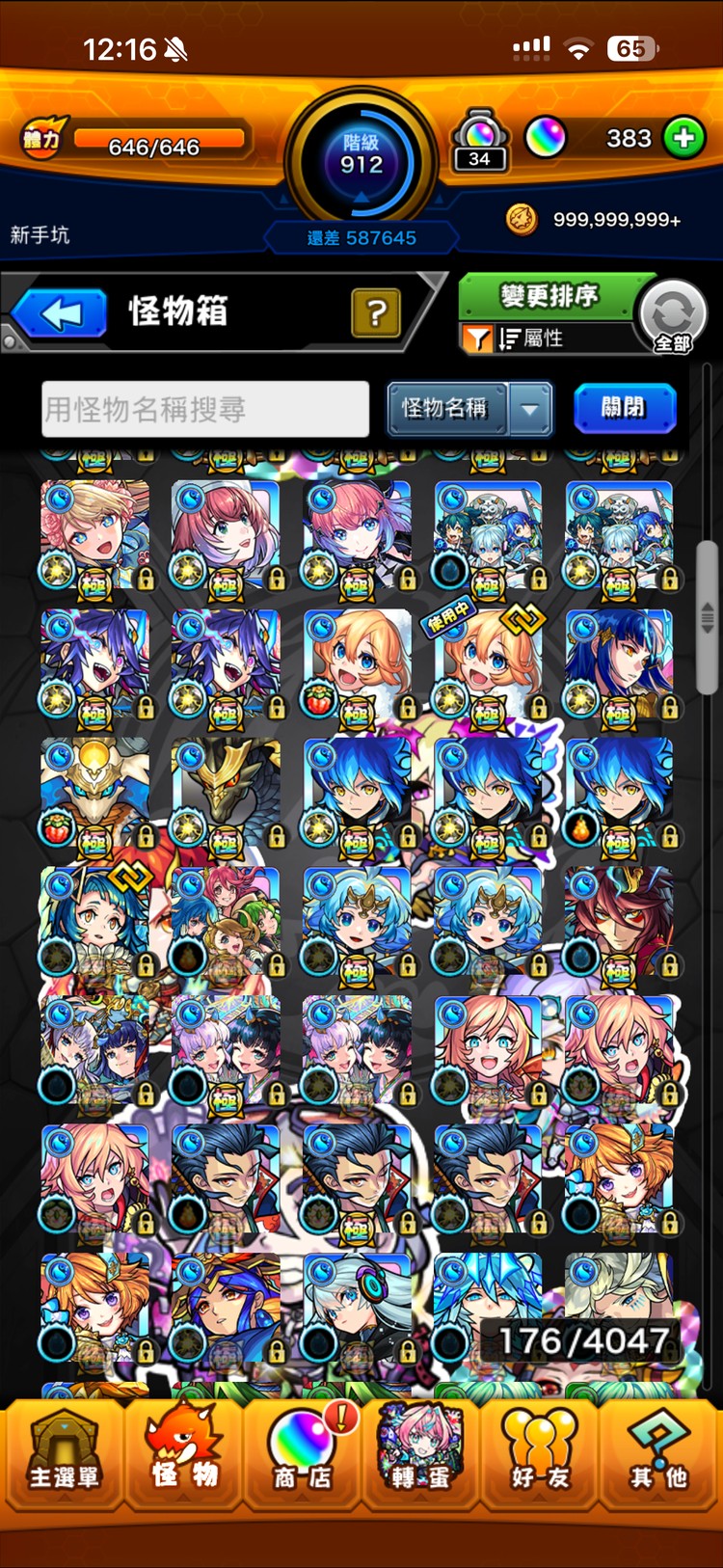Screen dimensions: 723x1568
Task: Open the 其他 tab
Action: (659, 1454)
